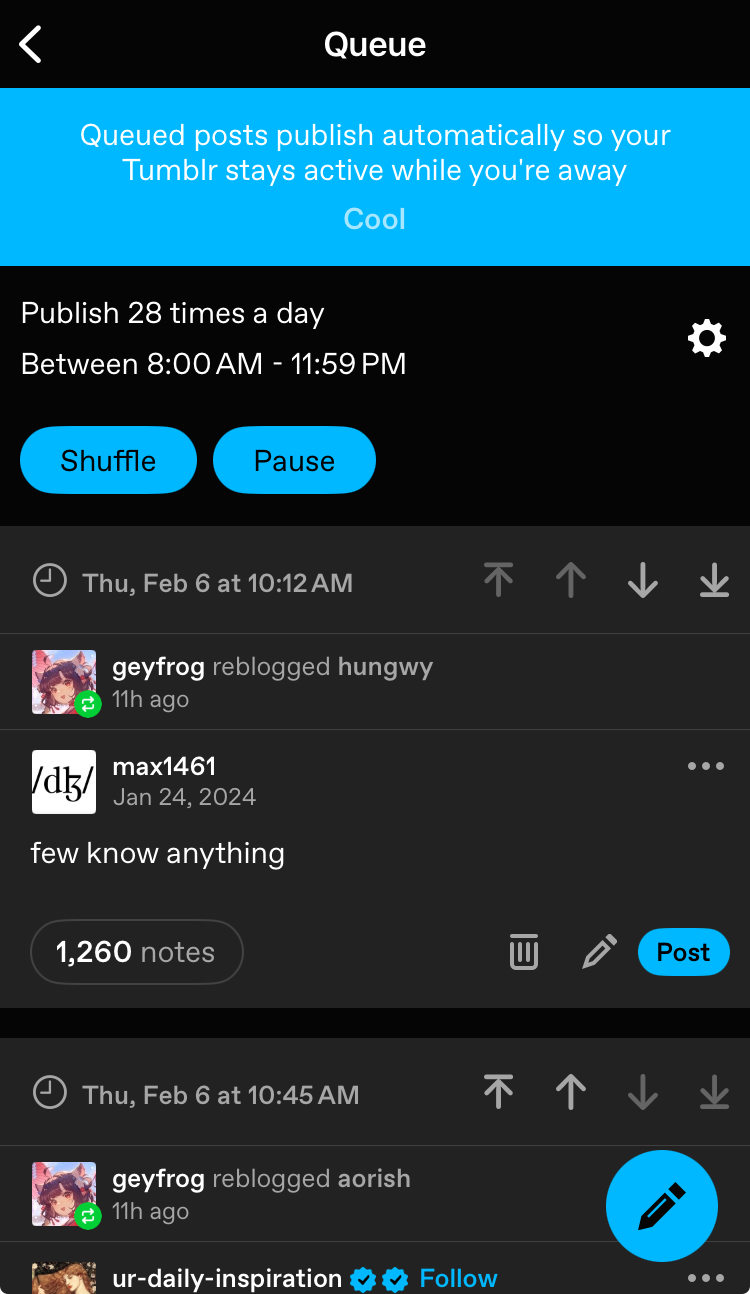750x1294 pixels.
Task: Send the 10:12 AM post to queue bottom
Action: point(714,581)
